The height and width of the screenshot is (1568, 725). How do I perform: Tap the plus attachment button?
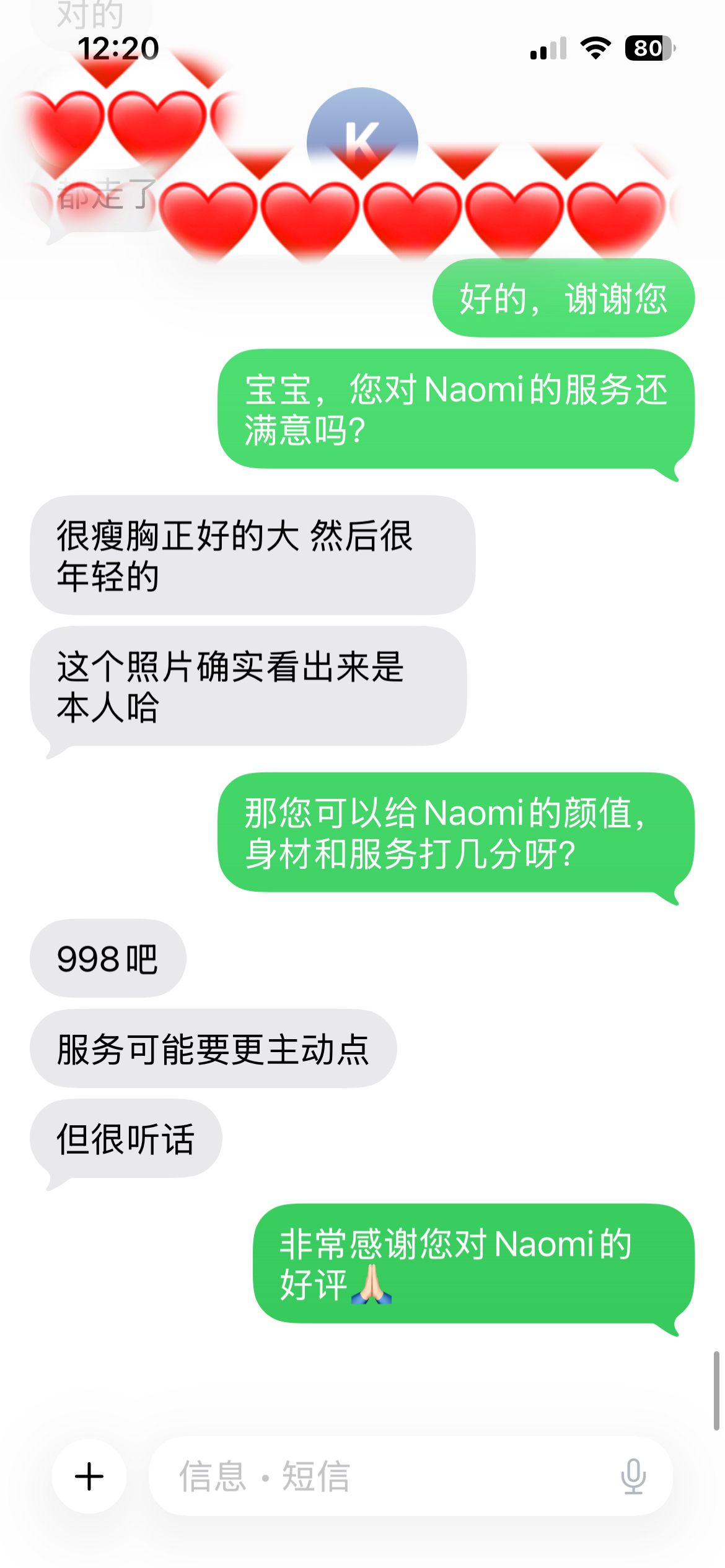[89, 1476]
